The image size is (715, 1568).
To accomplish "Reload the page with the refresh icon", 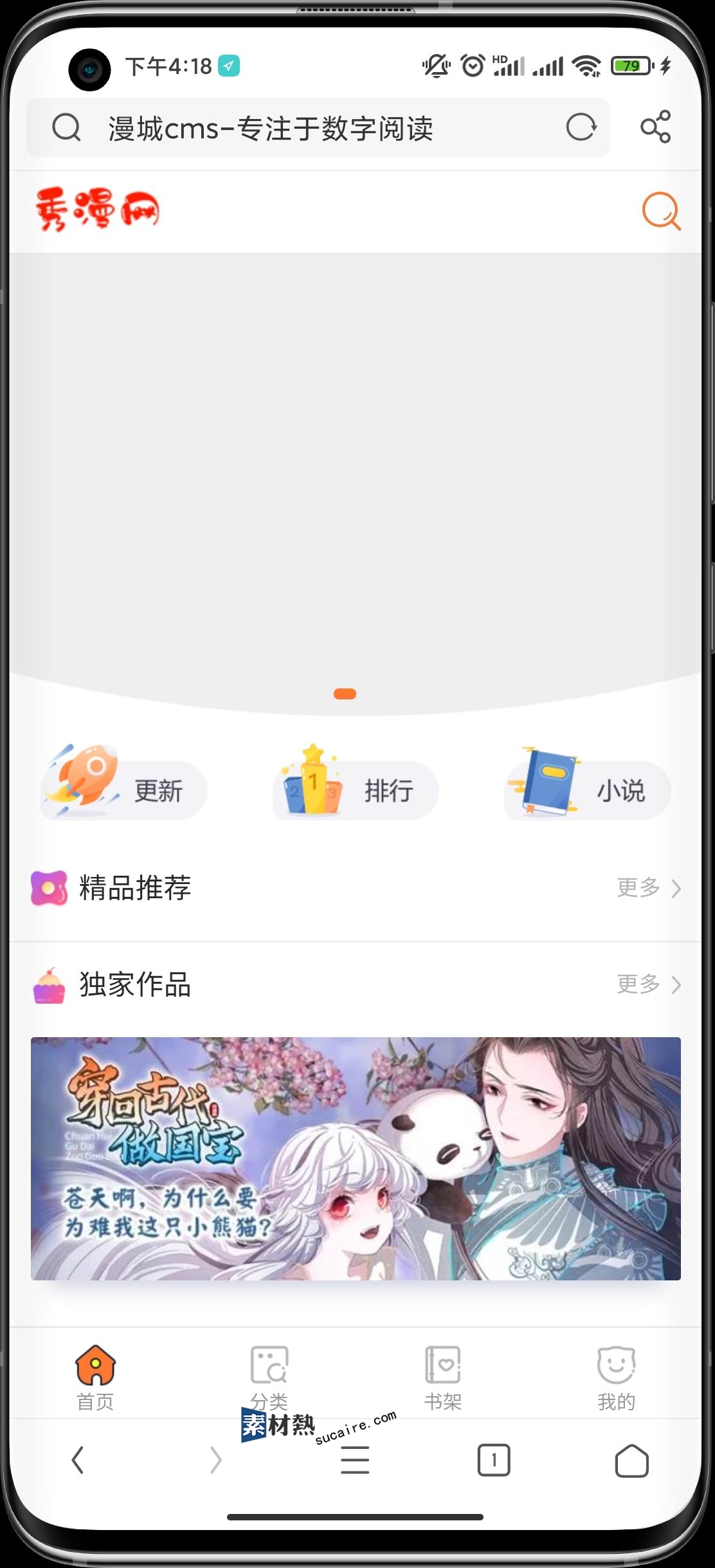I will [x=581, y=127].
